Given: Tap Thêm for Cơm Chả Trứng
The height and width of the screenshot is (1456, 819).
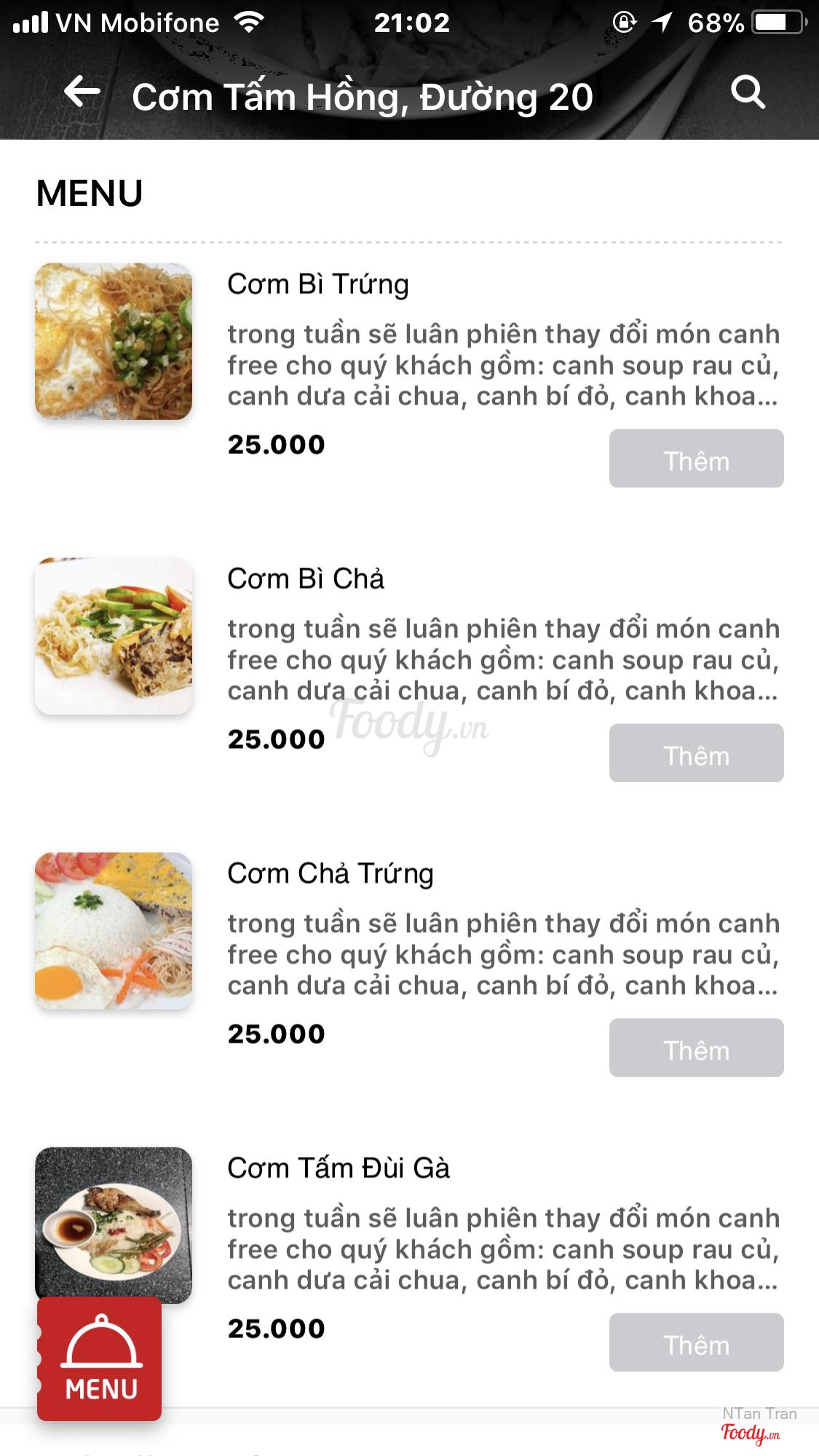Looking at the screenshot, I should 696,1048.
